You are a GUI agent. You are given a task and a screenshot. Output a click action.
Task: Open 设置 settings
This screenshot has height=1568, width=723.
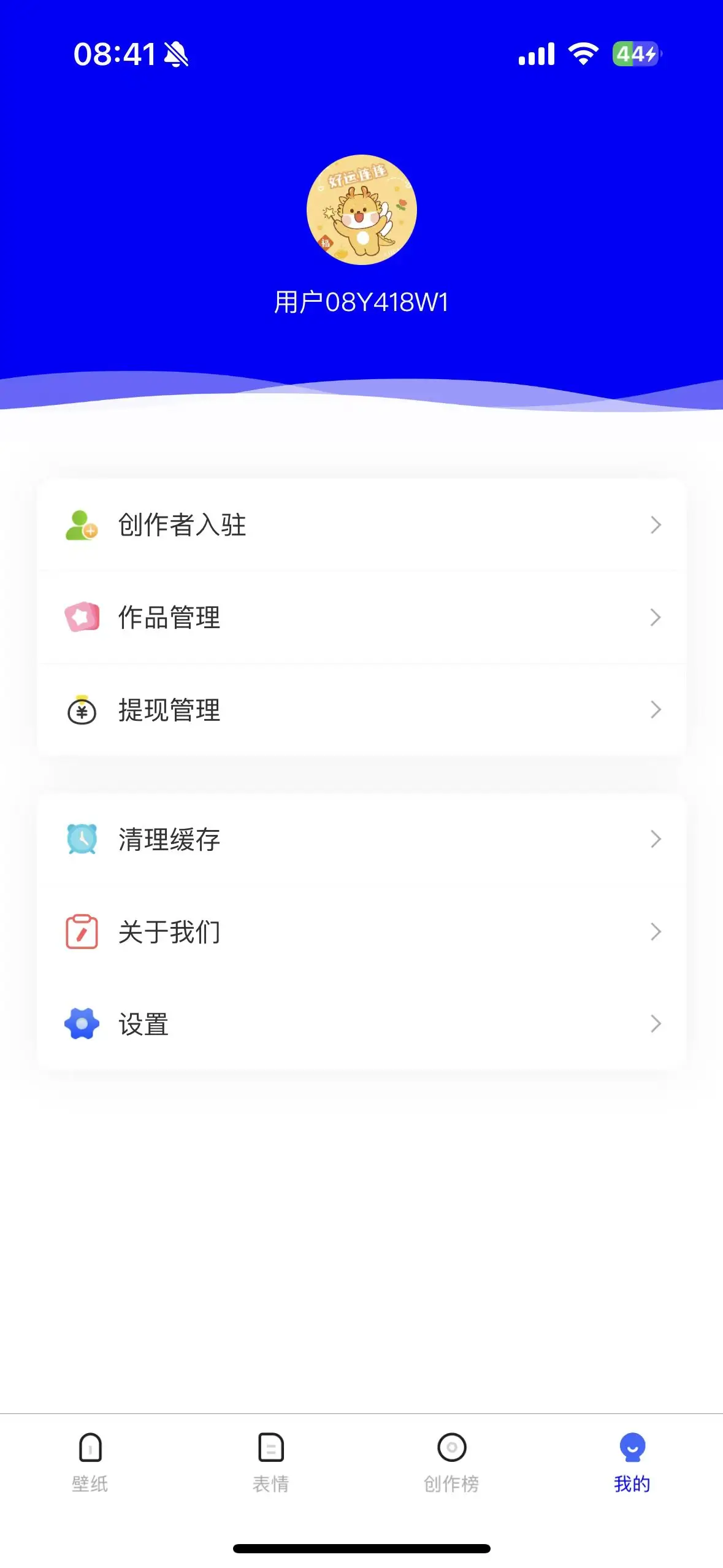361,1024
